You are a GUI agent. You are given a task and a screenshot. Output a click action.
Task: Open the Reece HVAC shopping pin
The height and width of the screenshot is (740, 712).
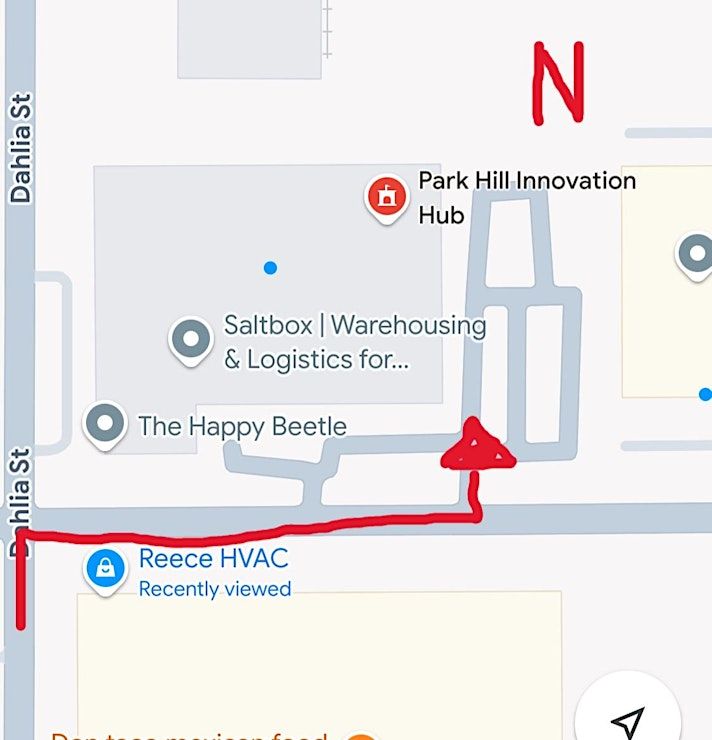click(x=107, y=570)
